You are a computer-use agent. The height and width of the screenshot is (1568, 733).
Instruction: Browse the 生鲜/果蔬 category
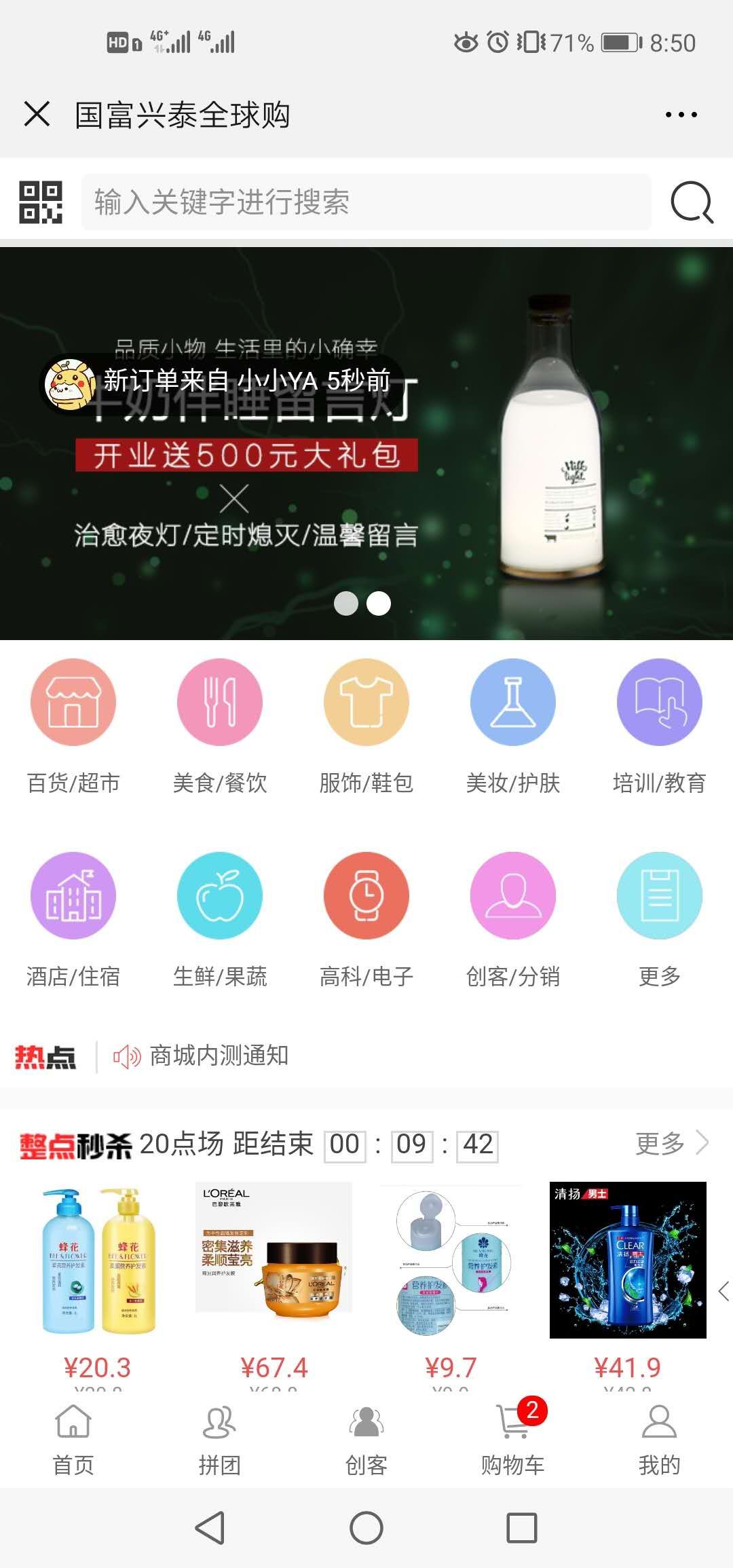[x=219, y=896]
